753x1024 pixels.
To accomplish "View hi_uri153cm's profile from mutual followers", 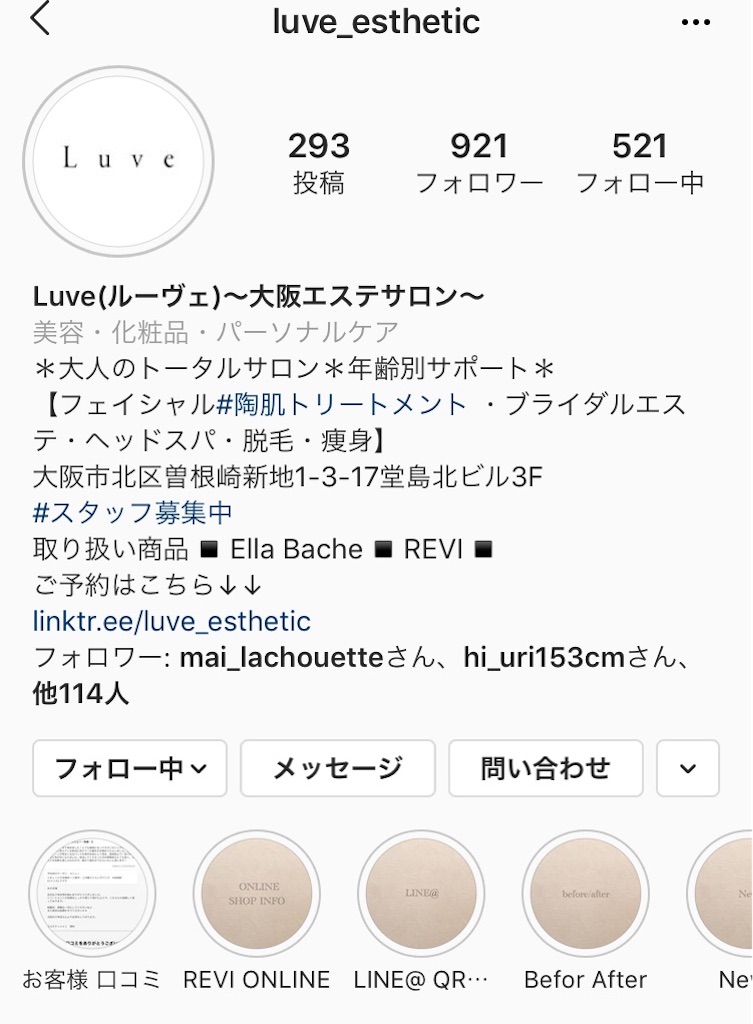I will [x=544, y=658].
